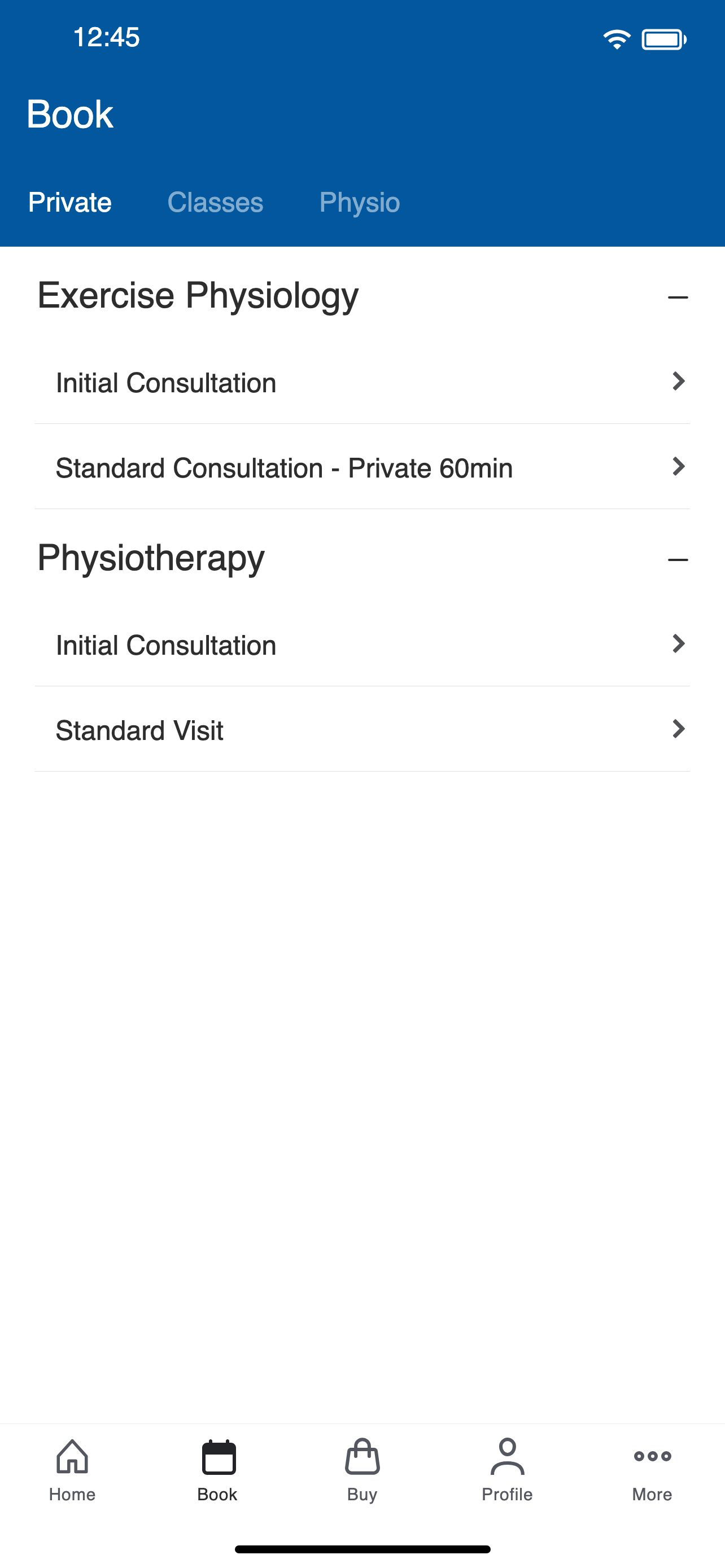Collapse the Exercise Physiology section
Viewport: 725px width, 1568px height.
[678, 297]
